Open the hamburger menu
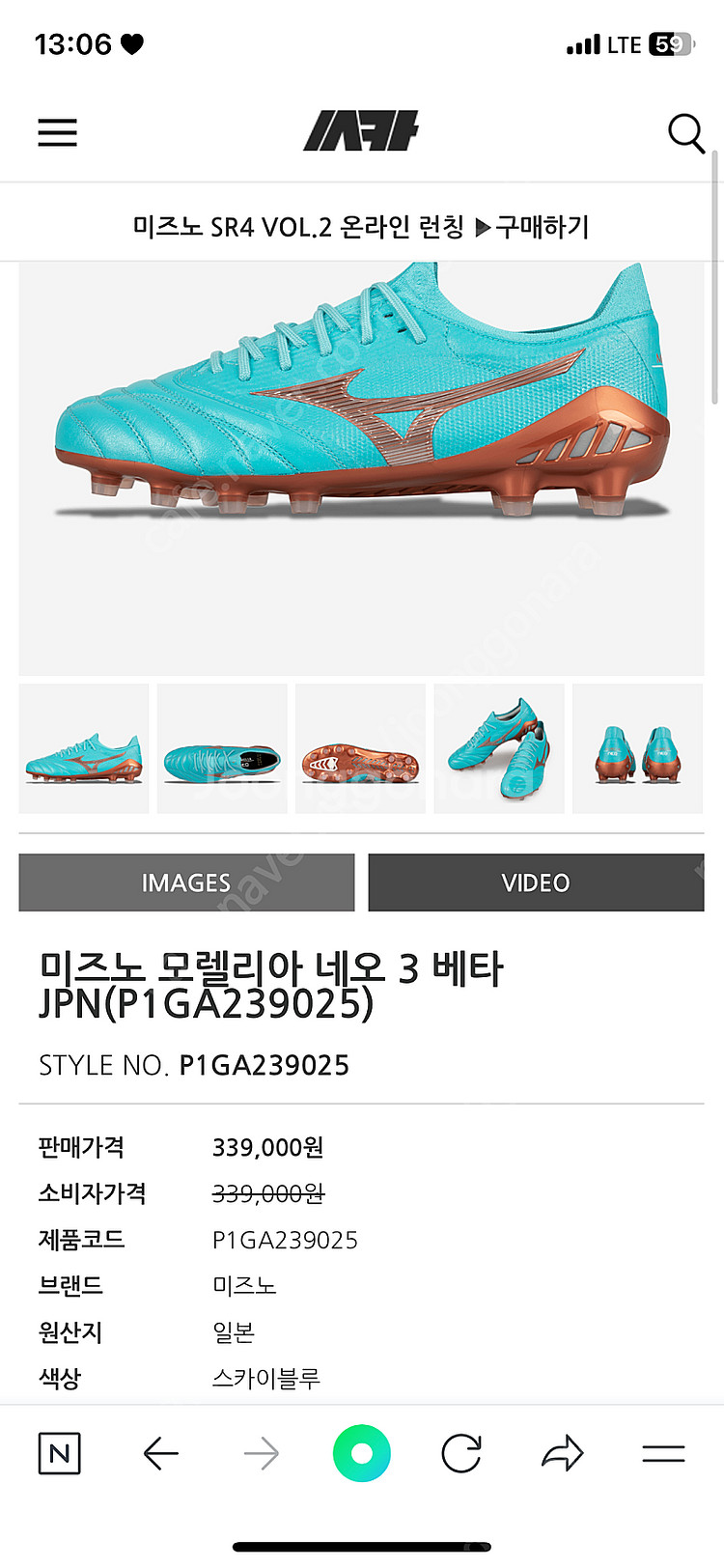724x1568 pixels. pos(57,132)
